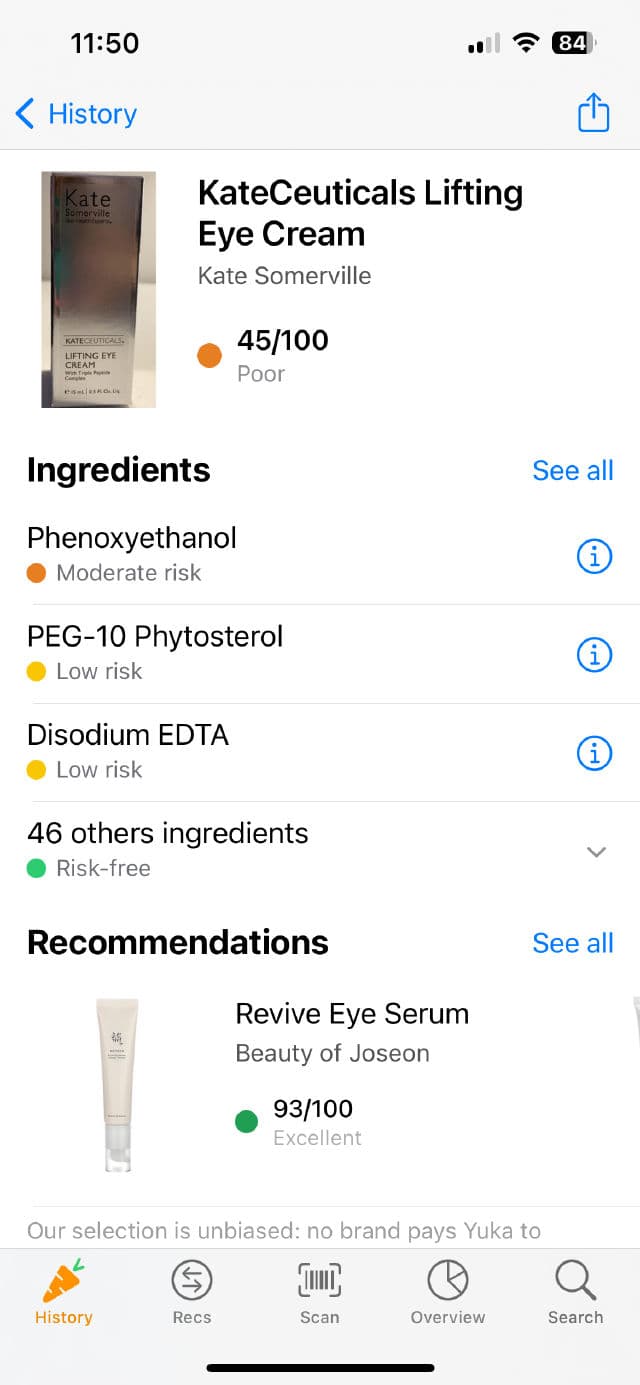Image resolution: width=640 pixels, height=1385 pixels.
Task: Switch to the Scan tab
Action: click(x=320, y=1291)
